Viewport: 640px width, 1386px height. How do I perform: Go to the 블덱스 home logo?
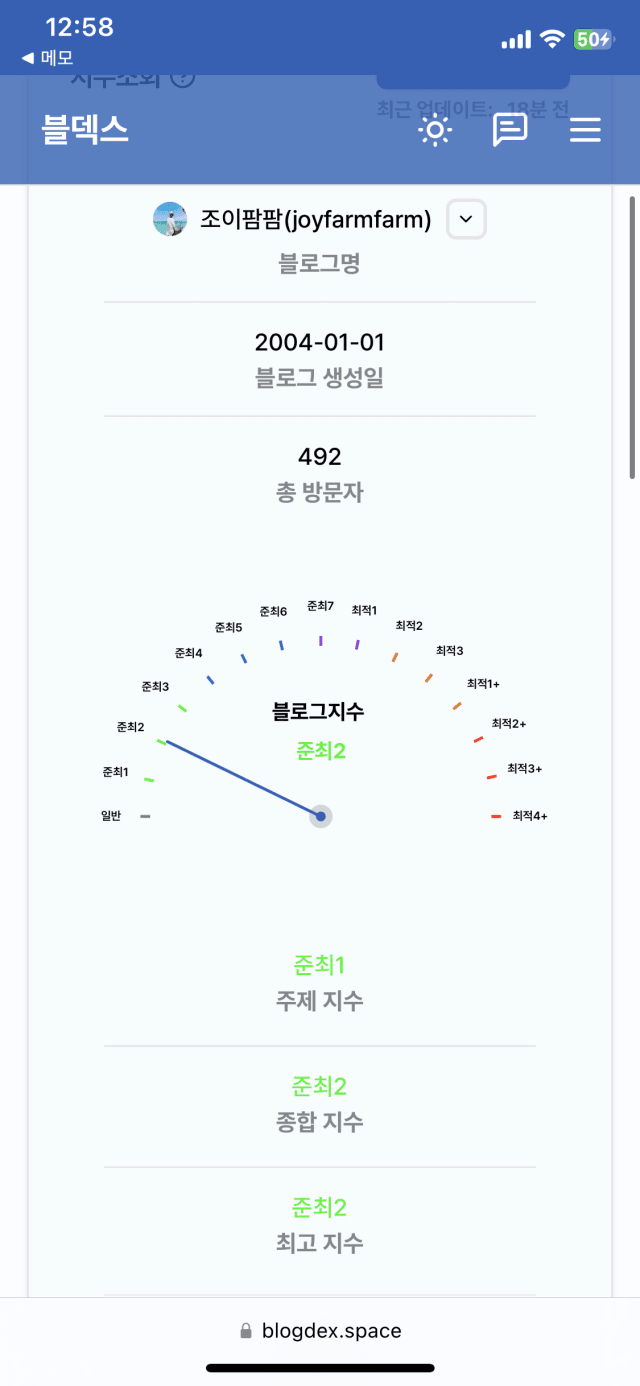[85, 130]
